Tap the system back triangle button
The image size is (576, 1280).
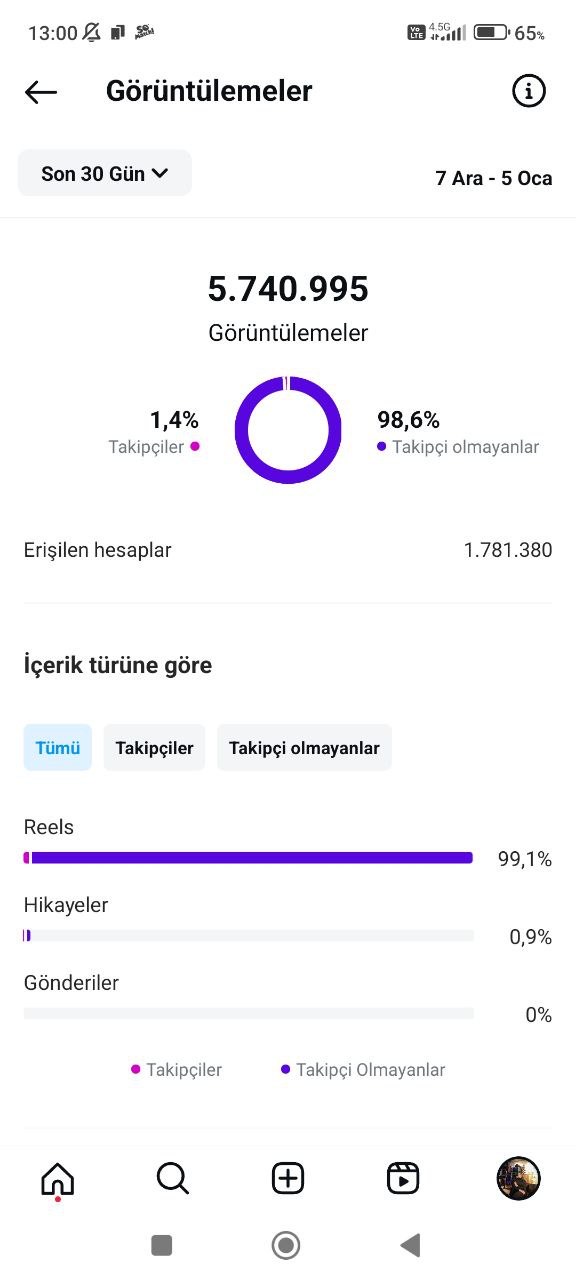[409, 1245]
